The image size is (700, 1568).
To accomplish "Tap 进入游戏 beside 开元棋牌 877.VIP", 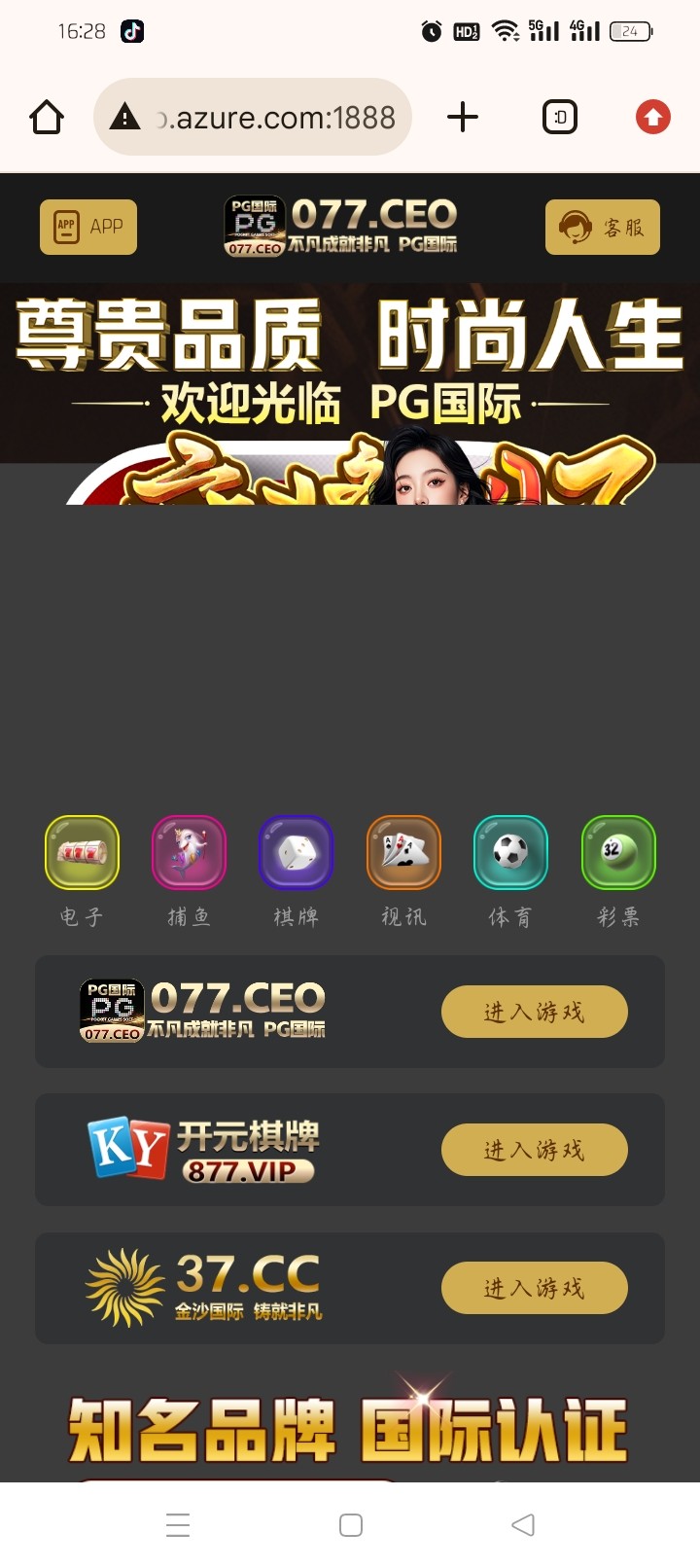I will [534, 1150].
